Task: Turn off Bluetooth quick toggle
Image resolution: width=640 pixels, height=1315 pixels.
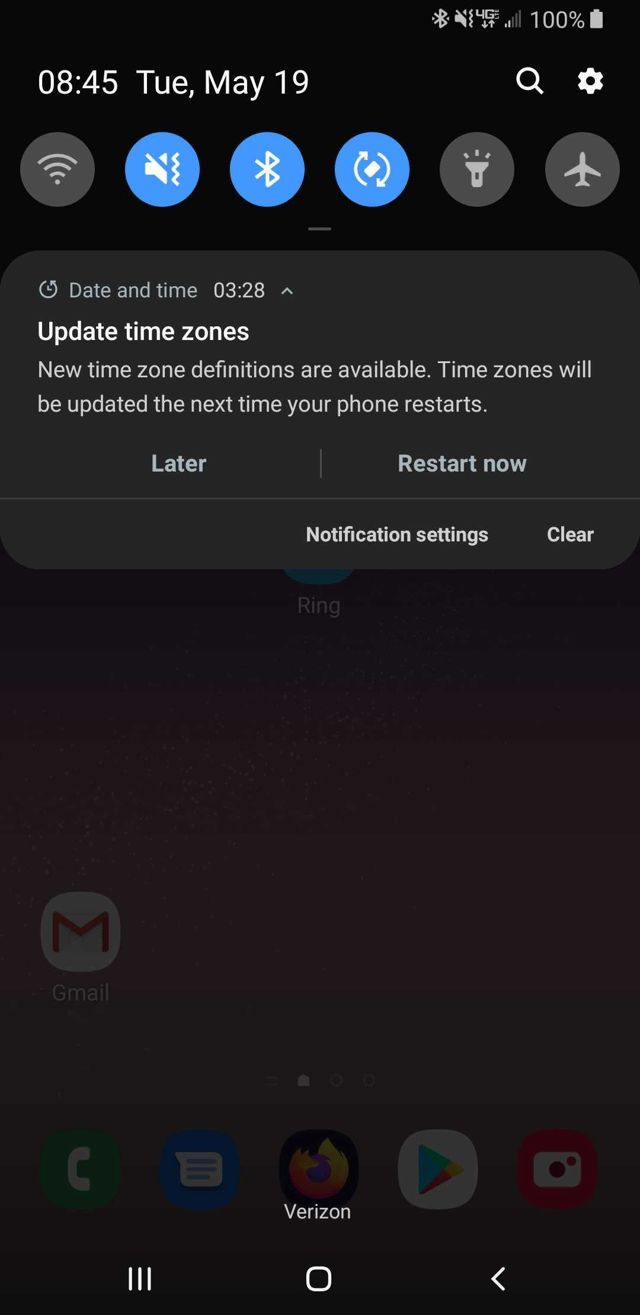Action: click(x=267, y=170)
